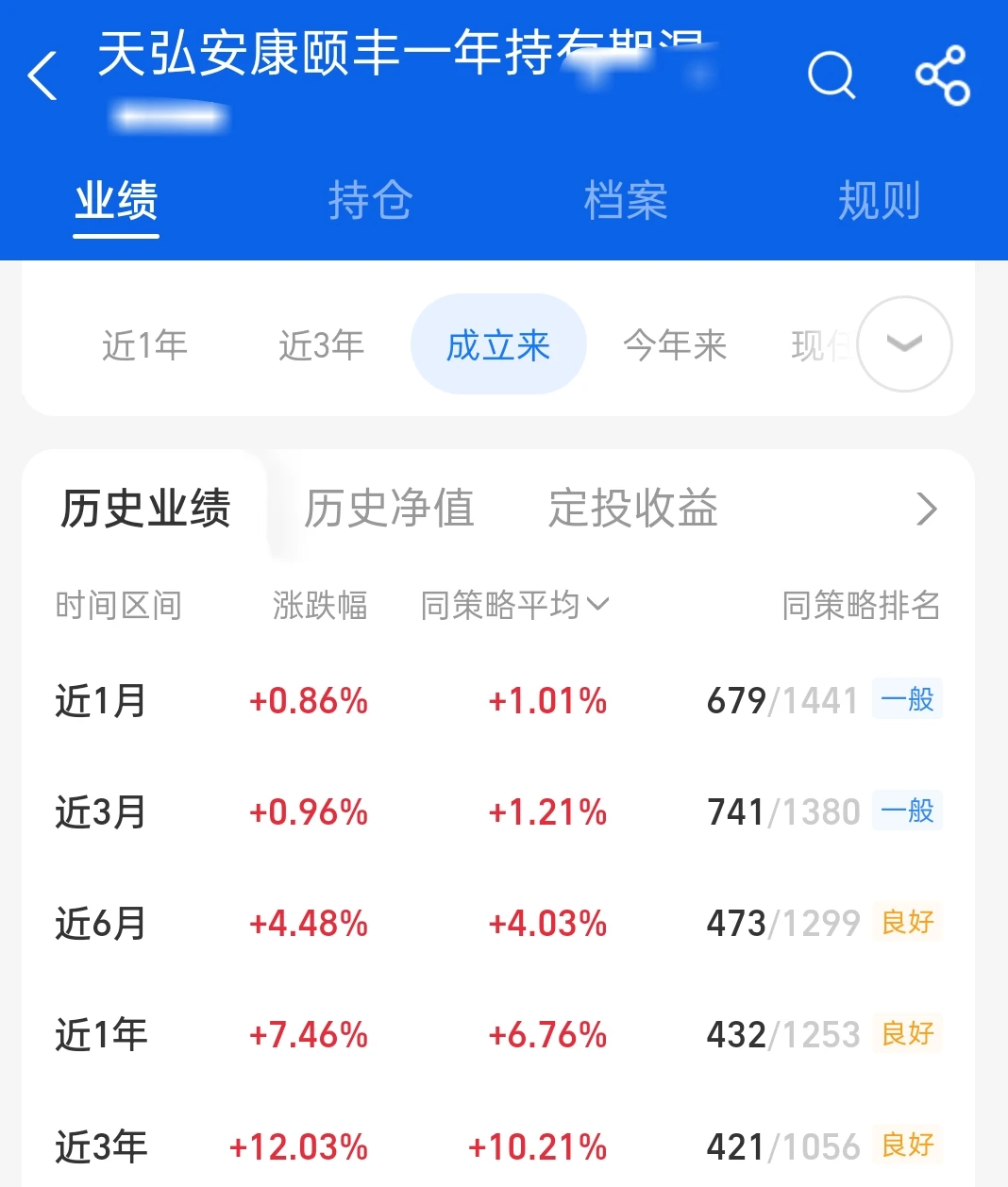Viewport: 1008px width, 1187px height.
Task: Switch to the 档案 tab
Action: (625, 200)
